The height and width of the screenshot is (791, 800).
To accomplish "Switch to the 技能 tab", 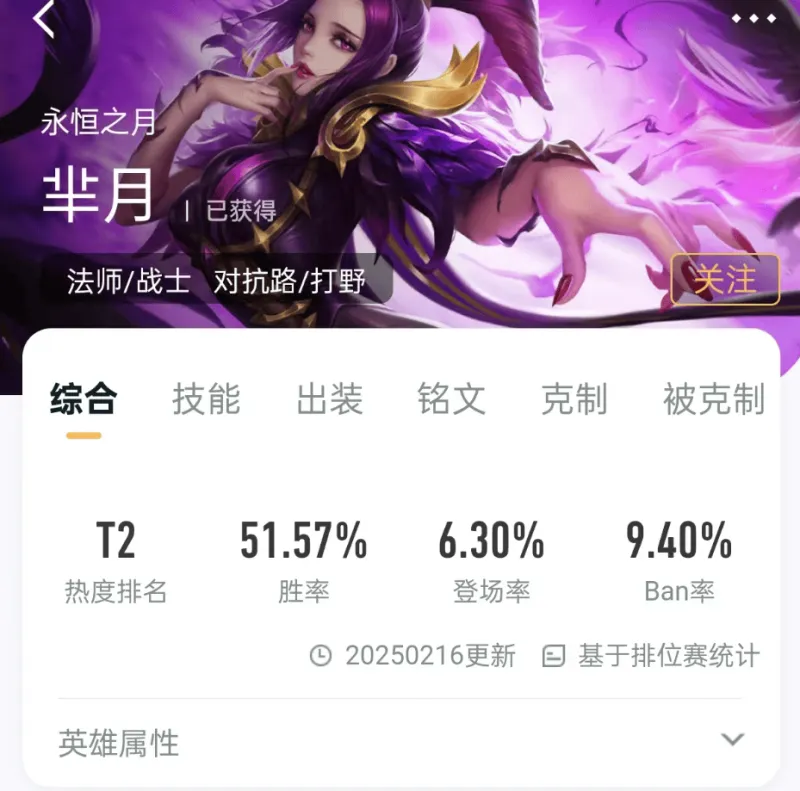I will (207, 399).
